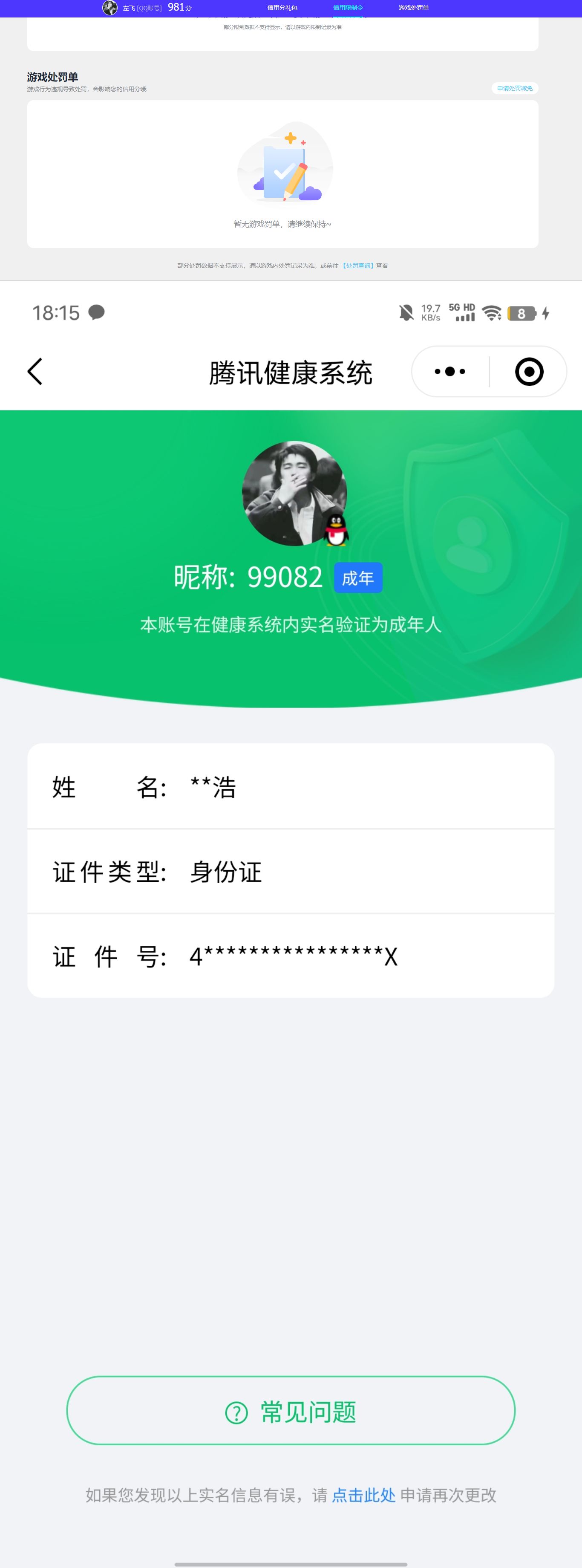Screen dimensions: 582x1568
Task: Tap the chat bubble icon next to 18:15
Action: 96,313
